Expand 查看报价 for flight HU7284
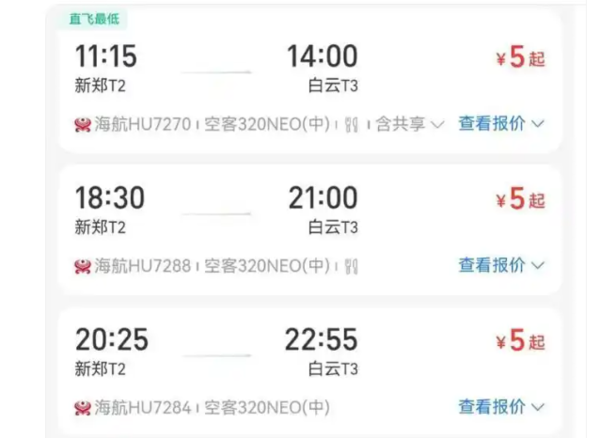Viewport: 600px width, 438px height. 500,407
